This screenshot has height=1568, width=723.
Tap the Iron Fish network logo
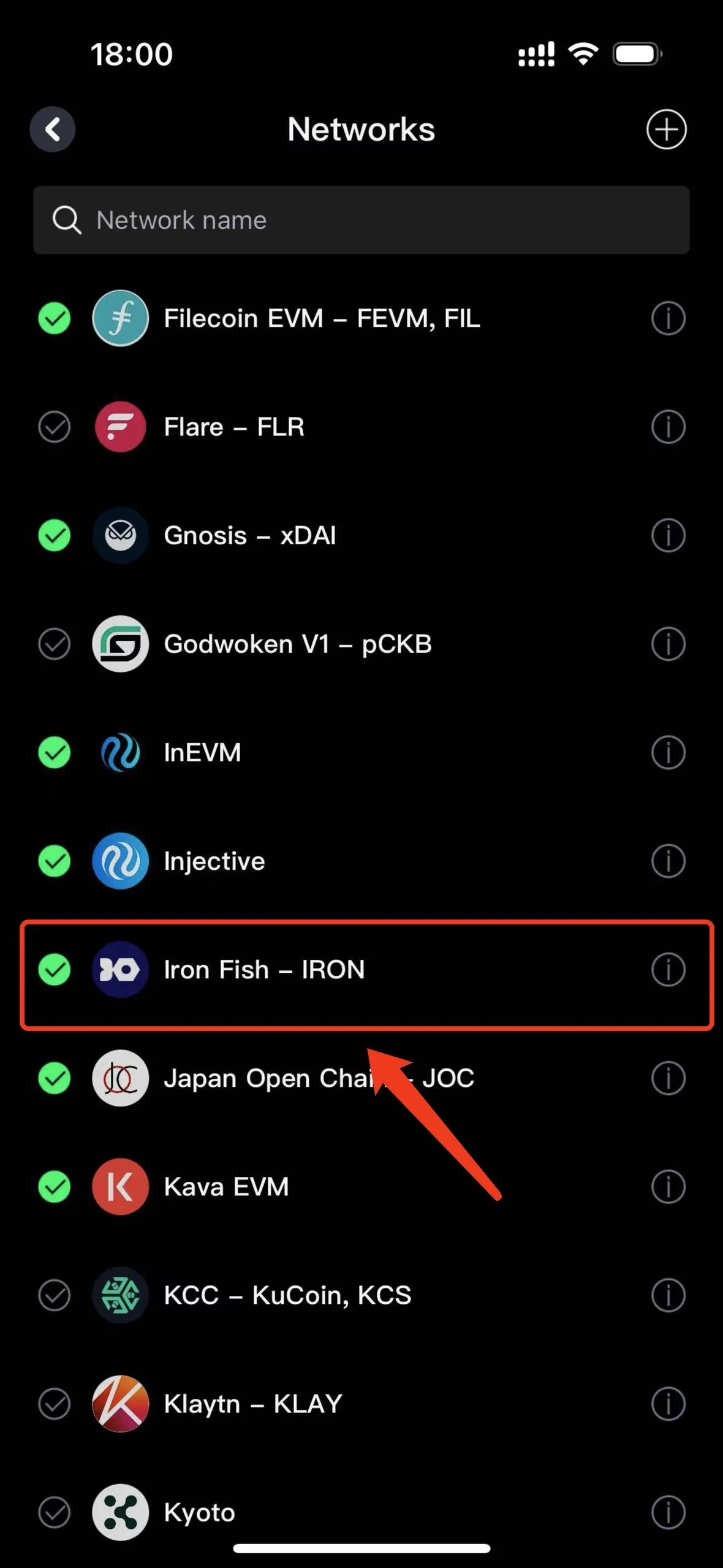pos(120,969)
